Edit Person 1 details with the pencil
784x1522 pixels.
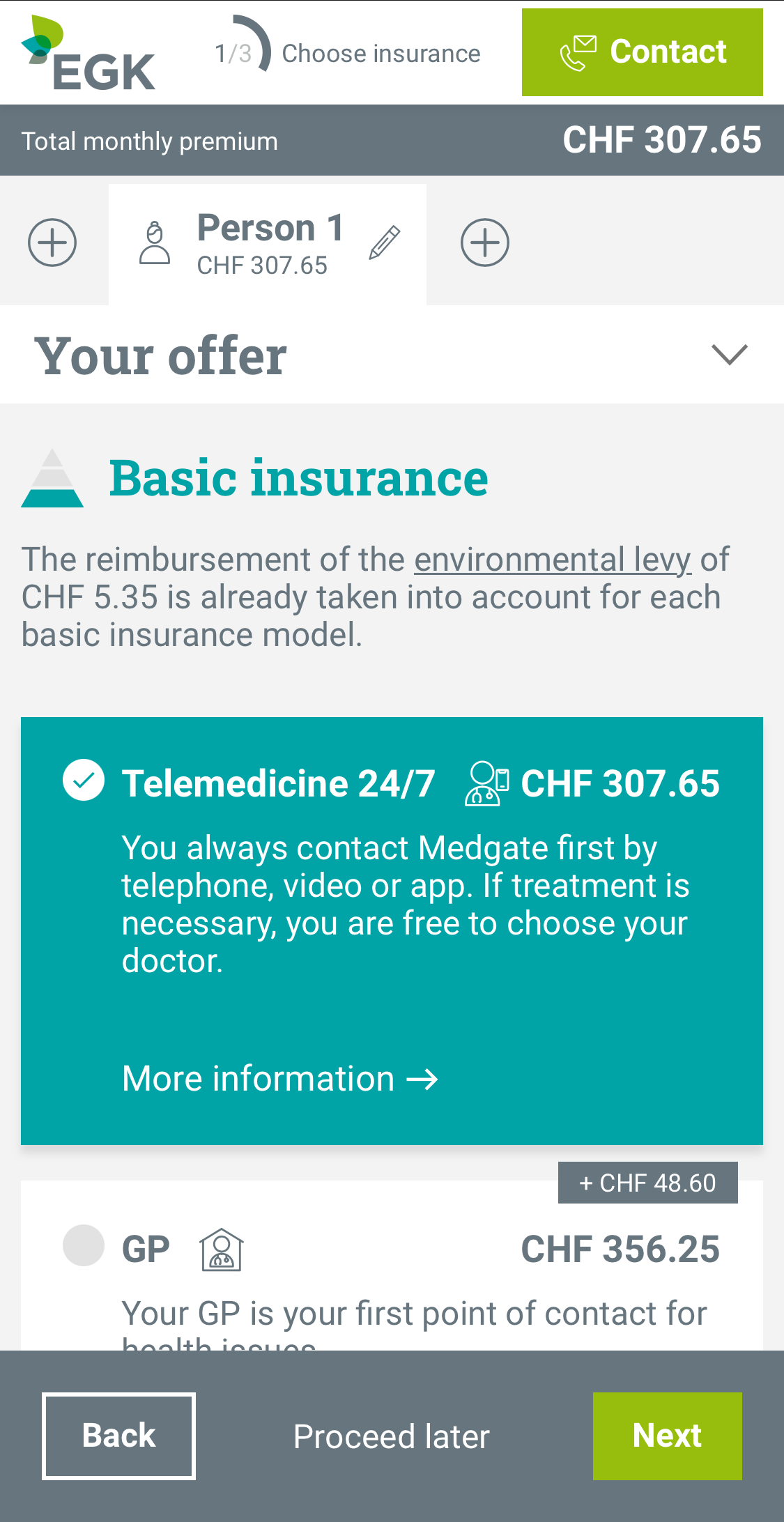(x=385, y=243)
